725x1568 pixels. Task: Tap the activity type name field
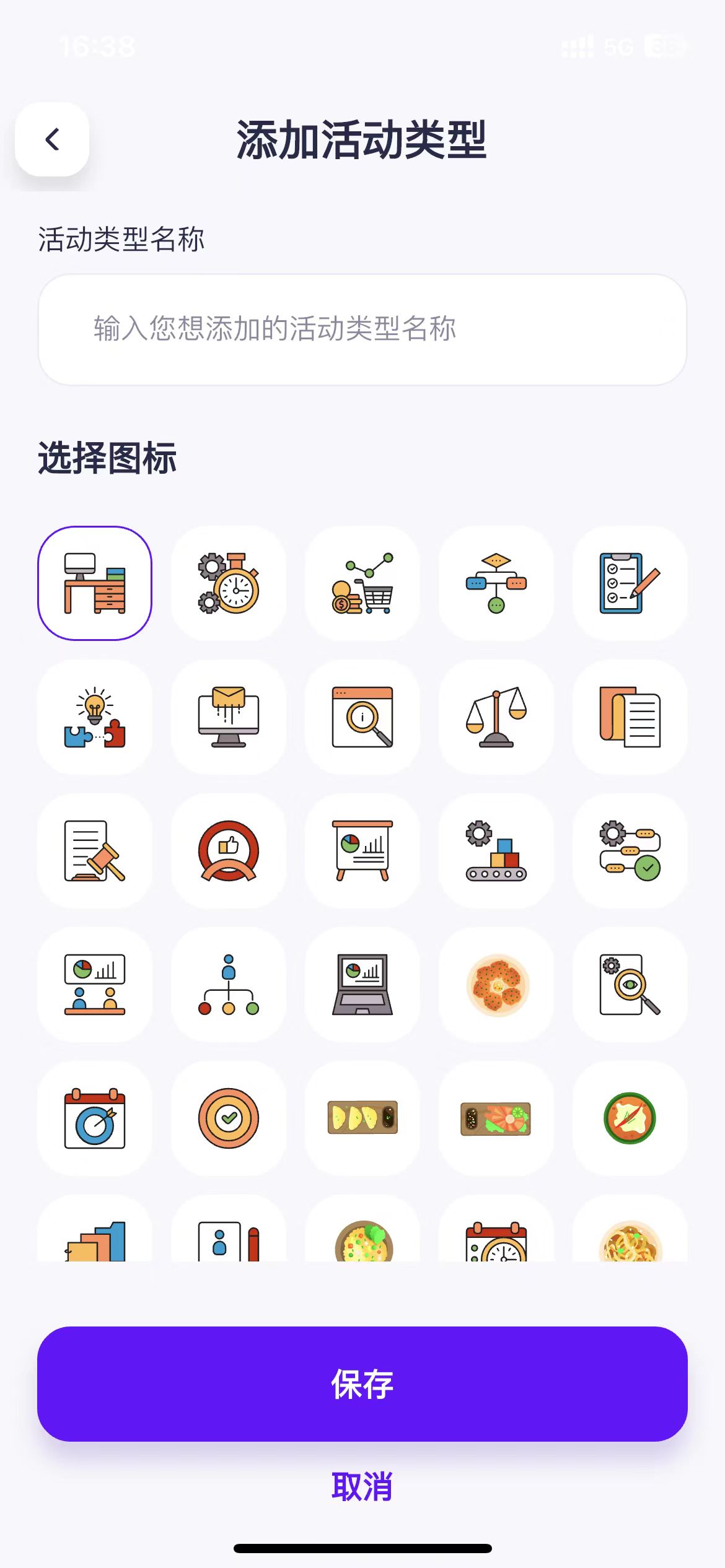pyautogui.click(x=362, y=329)
